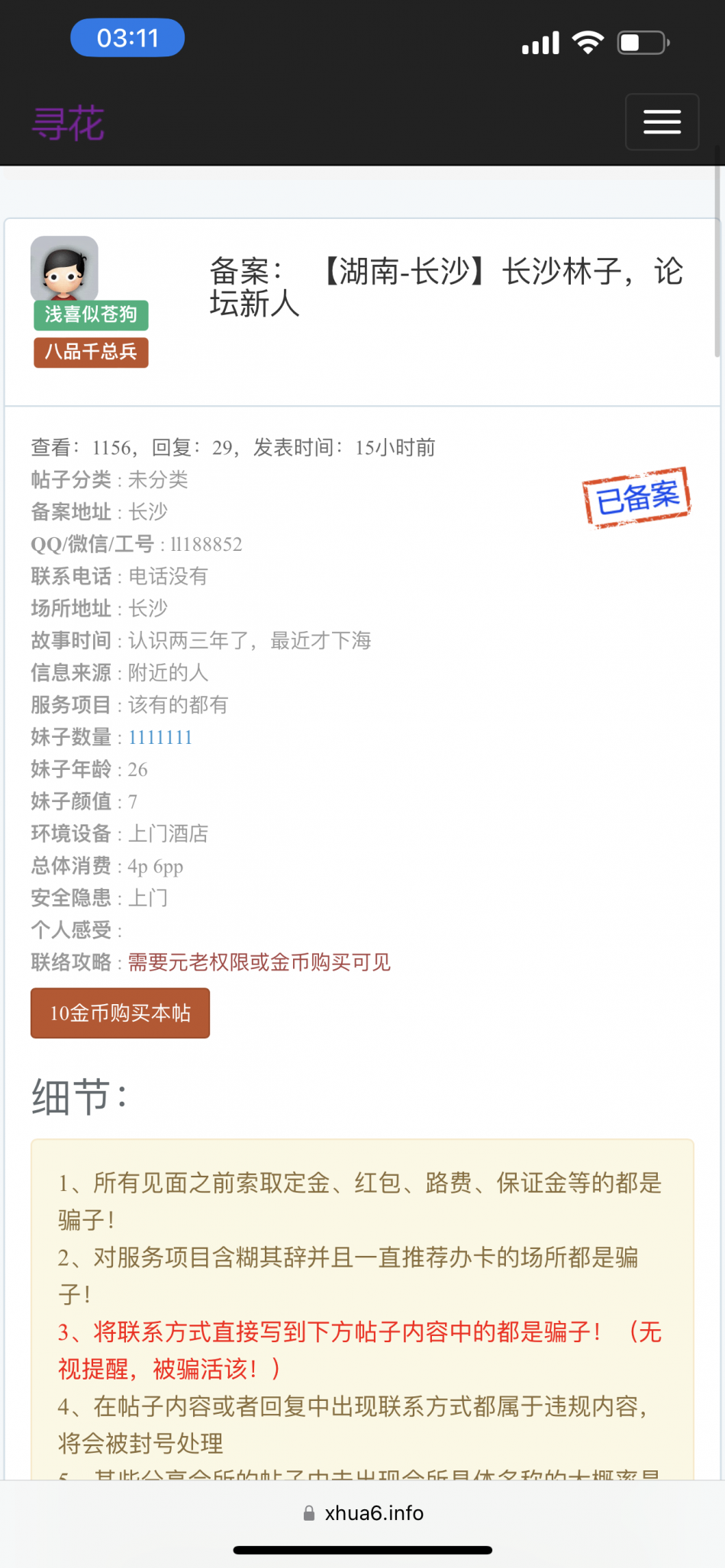The width and height of the screenshot is (725, 1568).
Task: Tap the 10金币购买本帖 button
Action: (x=120, y=1013)
